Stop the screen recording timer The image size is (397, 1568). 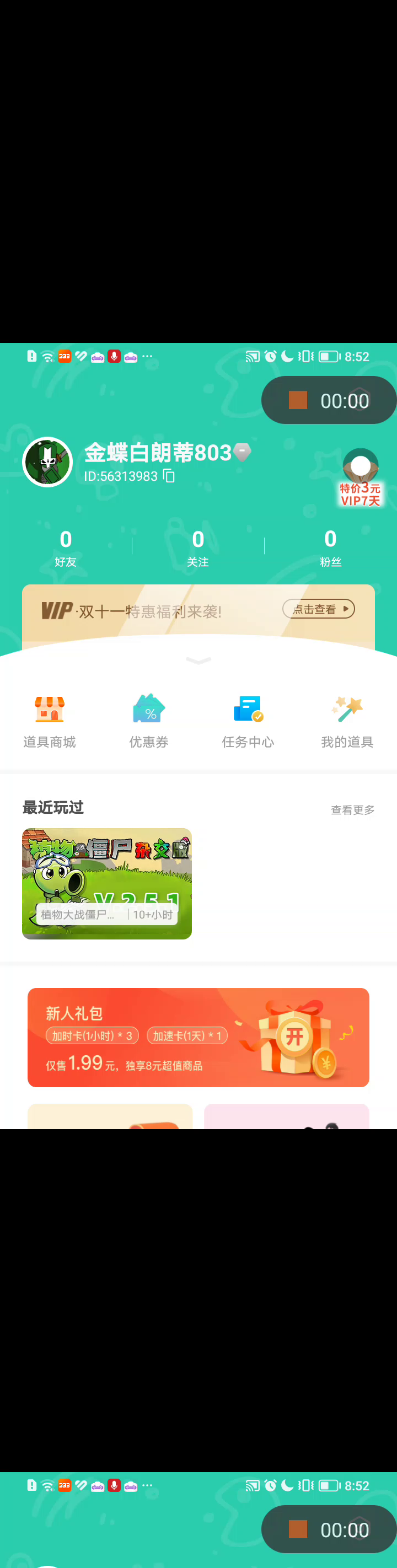298,400
